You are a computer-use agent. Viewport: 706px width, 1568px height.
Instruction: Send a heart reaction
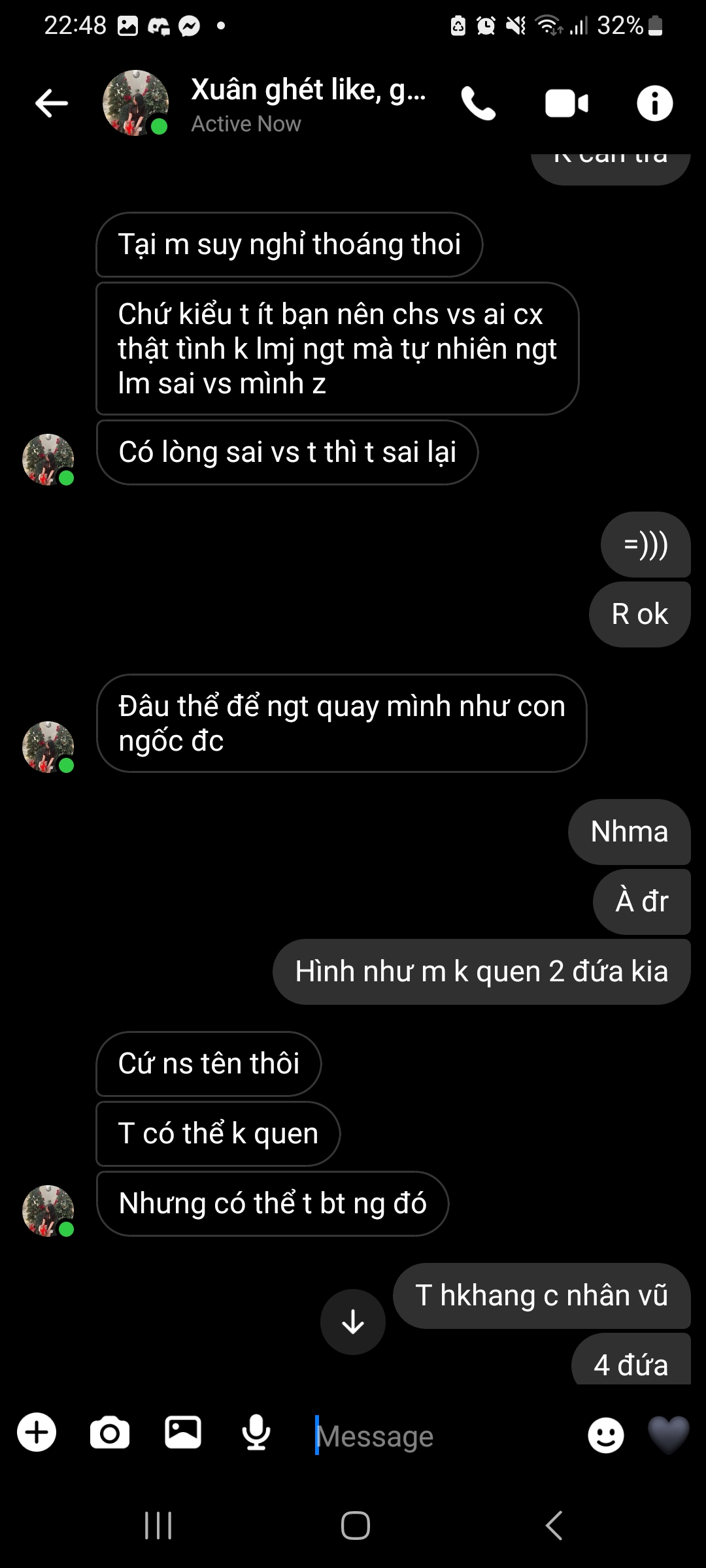[x=668, y=1434]
